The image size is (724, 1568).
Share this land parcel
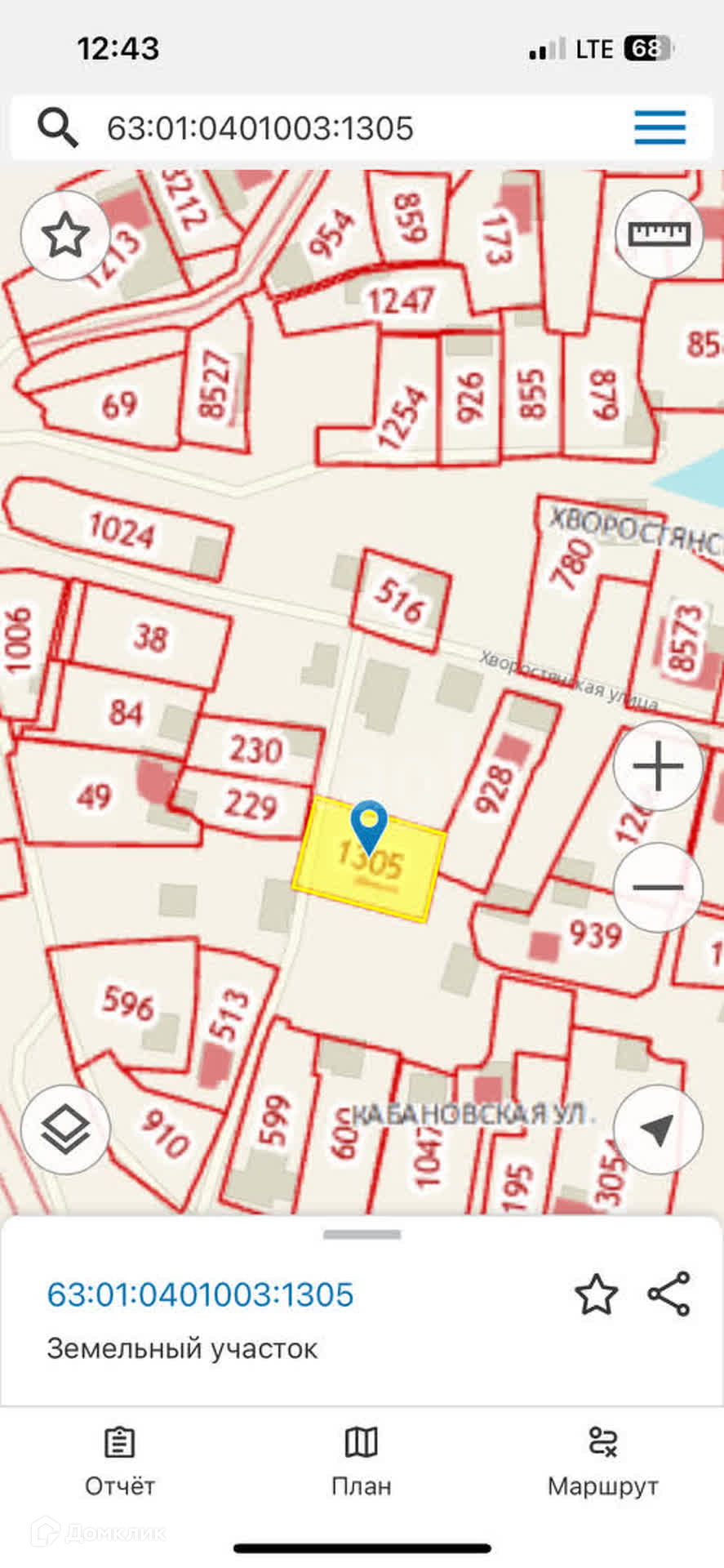click(x=669, y=1294)
